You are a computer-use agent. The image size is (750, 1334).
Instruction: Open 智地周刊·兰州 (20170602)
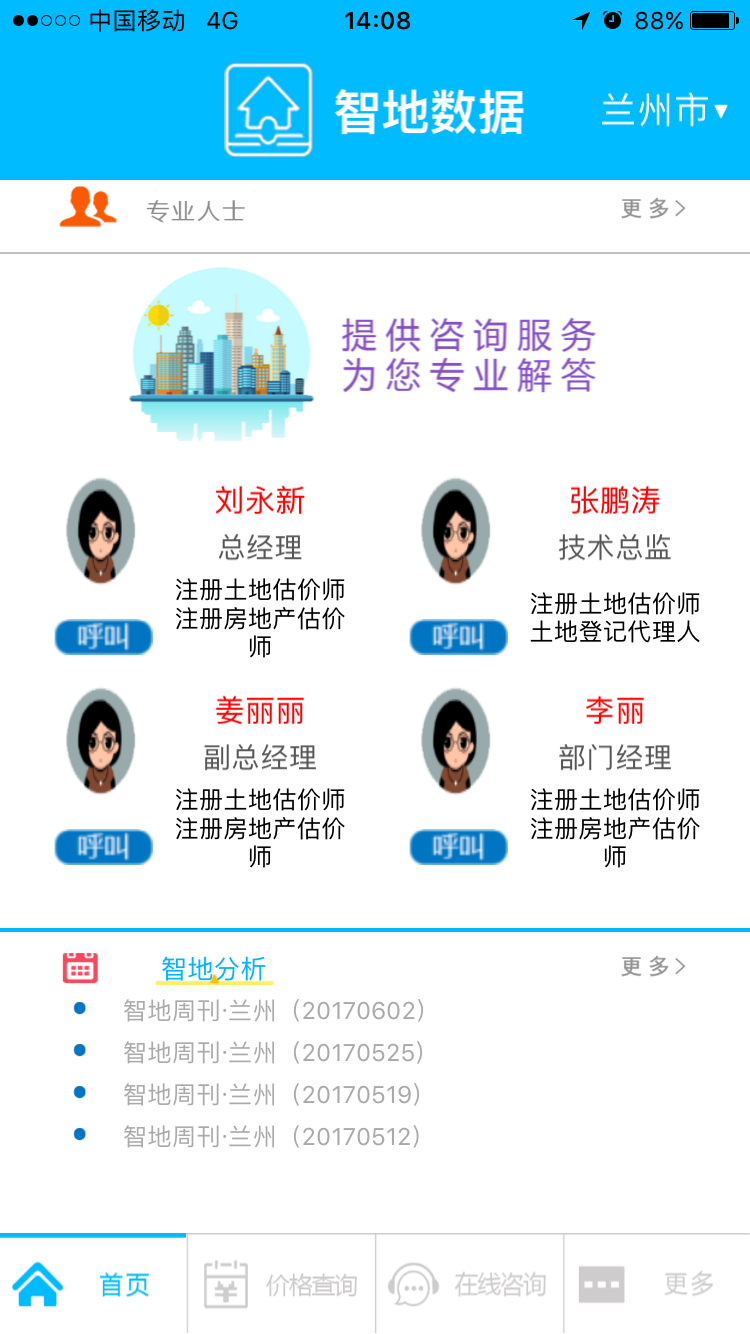click(x=274, y=1011)
